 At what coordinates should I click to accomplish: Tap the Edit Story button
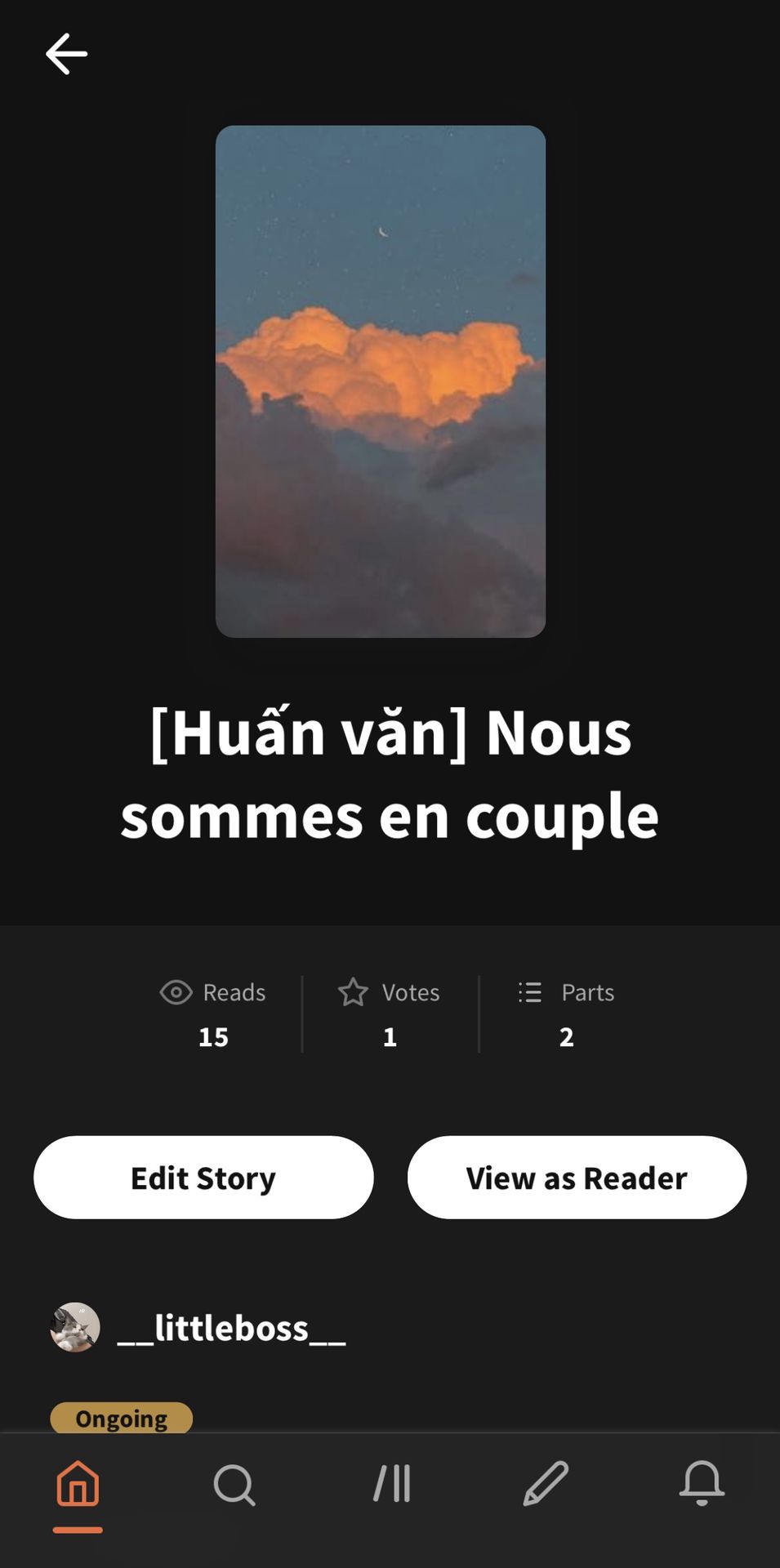[203, 1178]
